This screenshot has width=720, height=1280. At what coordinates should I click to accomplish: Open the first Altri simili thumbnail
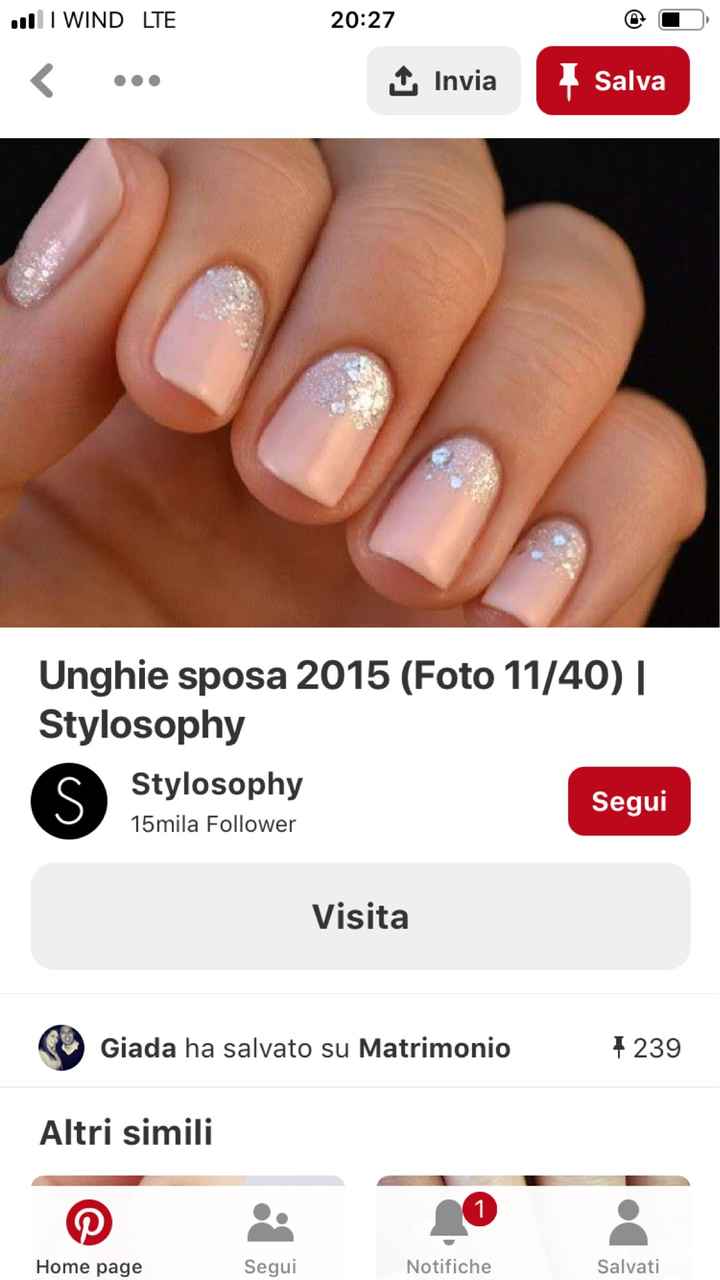(x=187, y=1180)
